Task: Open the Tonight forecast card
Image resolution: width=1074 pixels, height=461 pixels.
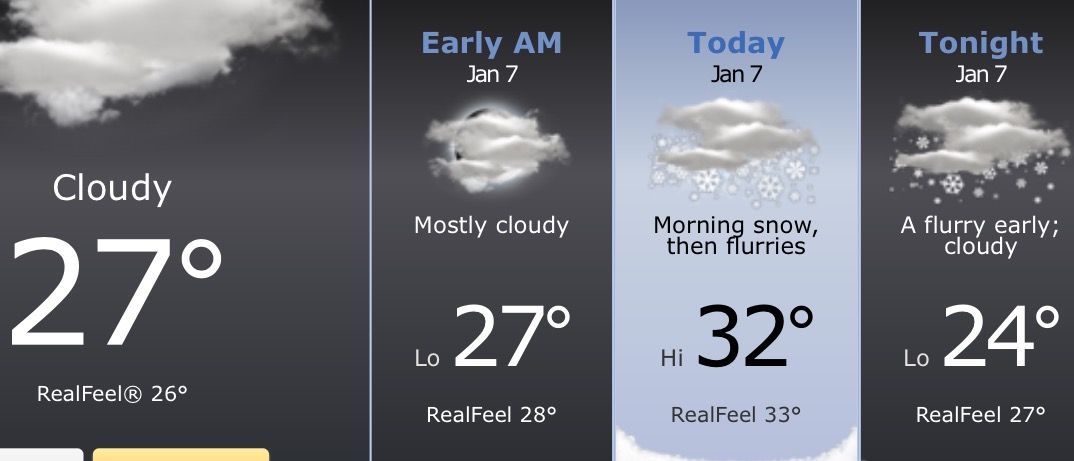Action: (x=978, y=230)
